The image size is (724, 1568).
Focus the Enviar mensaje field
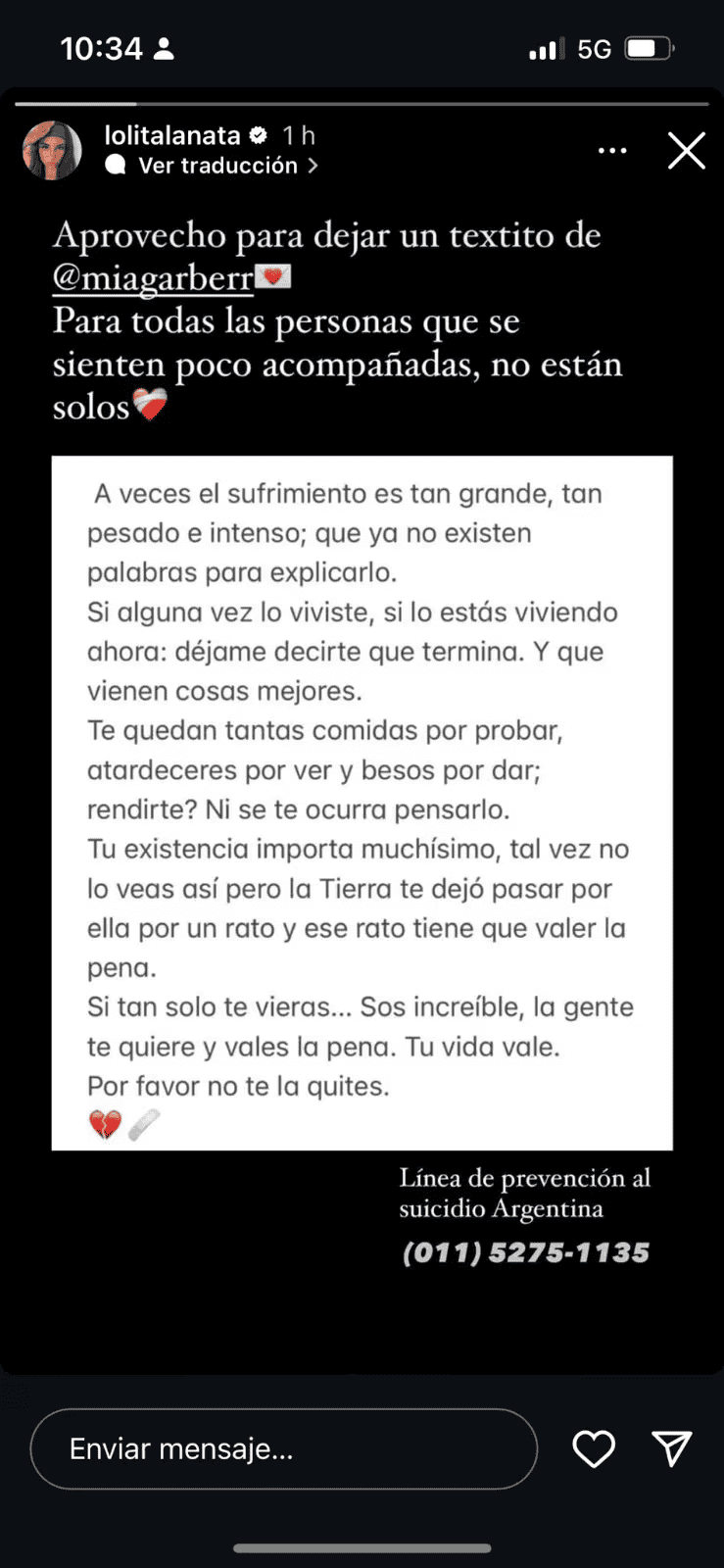click(x=284, y=1449)
